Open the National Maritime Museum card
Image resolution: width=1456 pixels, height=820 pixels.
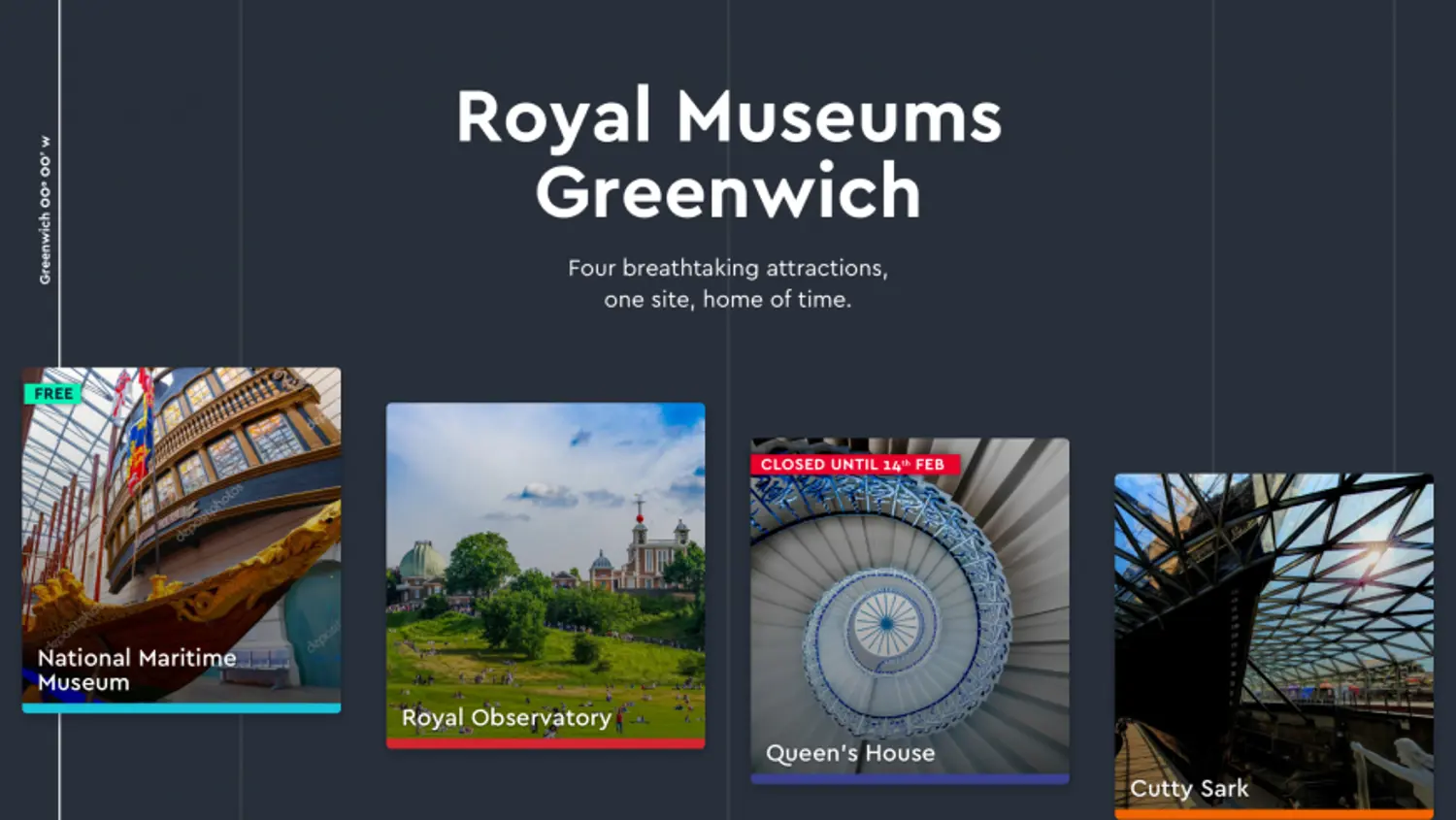click(x=182, y=539)
